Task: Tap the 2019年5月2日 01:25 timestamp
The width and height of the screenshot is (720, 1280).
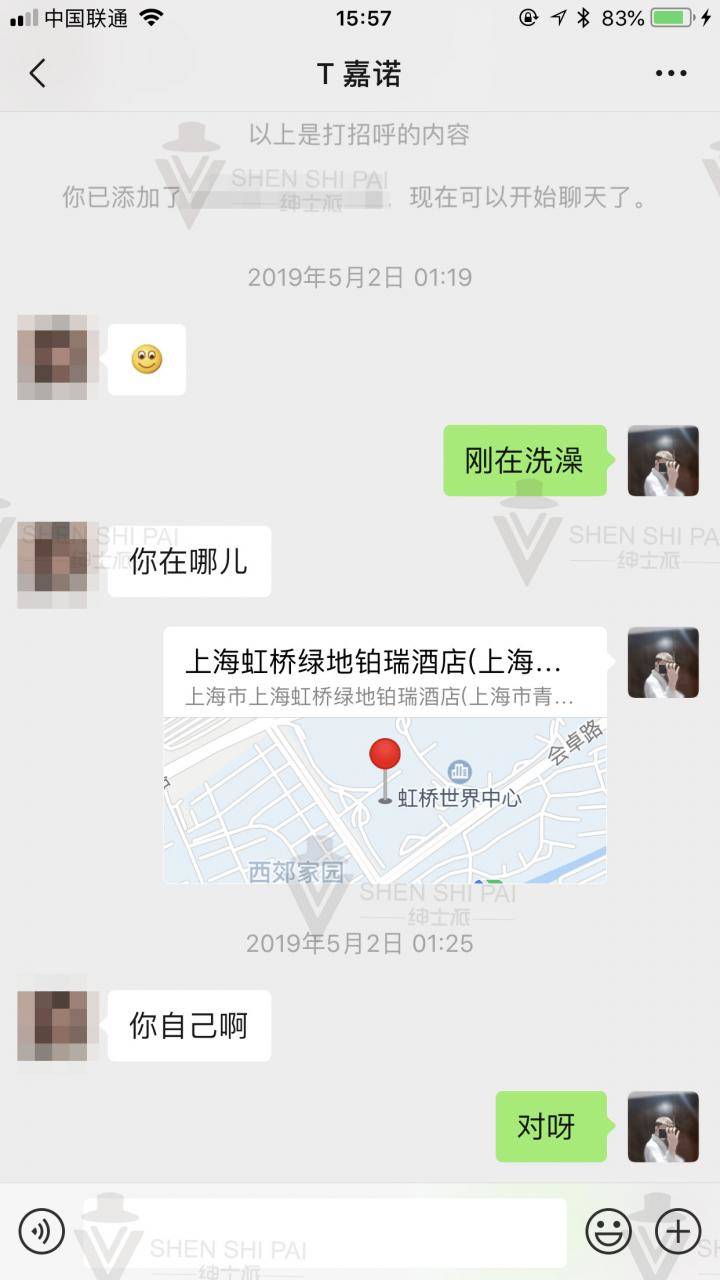Action: pos(359,942)
